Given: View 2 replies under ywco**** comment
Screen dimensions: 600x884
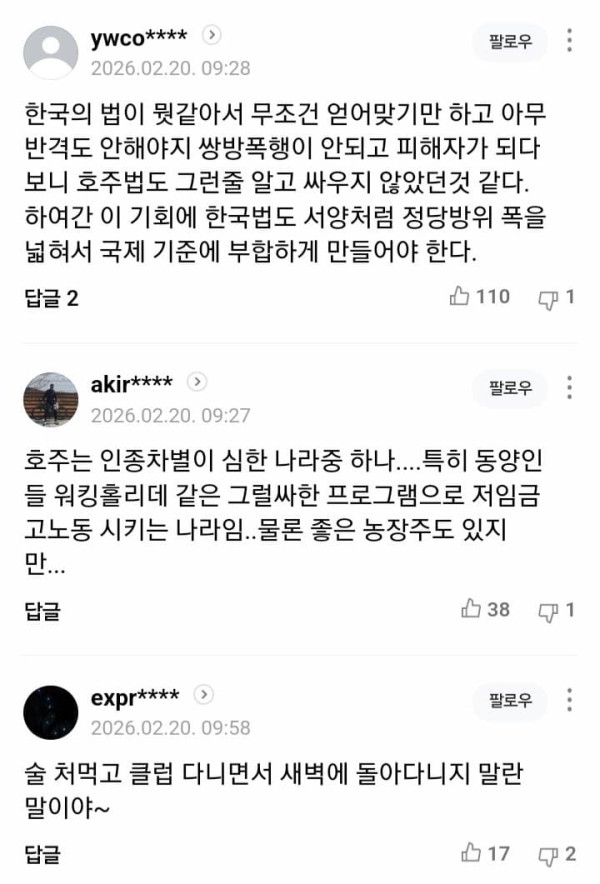Looking at the screenshot, I should pyautogui.click(x=51, y=297).
